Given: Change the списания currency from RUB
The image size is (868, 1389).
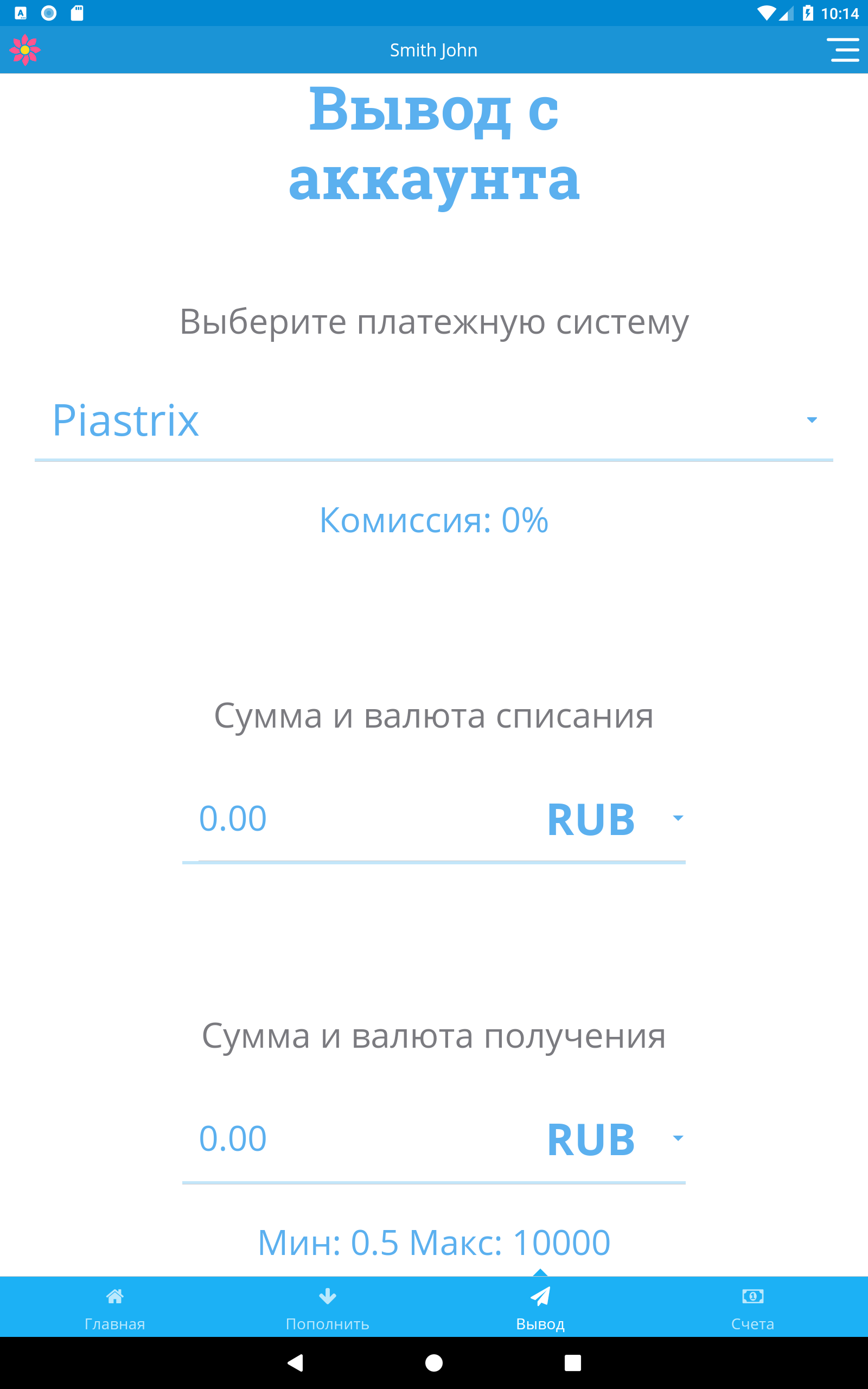Looking at the screenshot, I should (x=614, y=819).
